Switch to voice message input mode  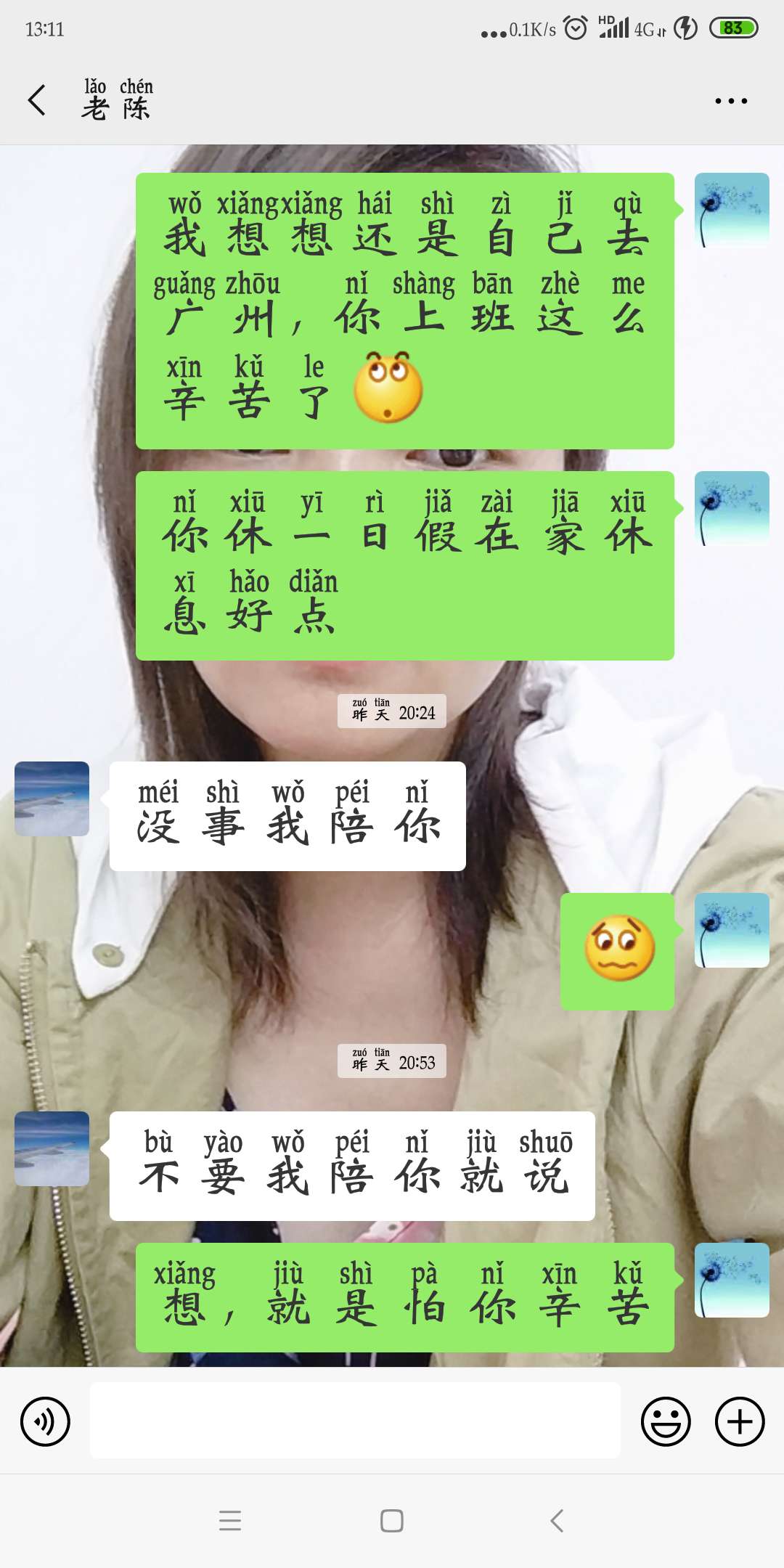[45, 1421]
